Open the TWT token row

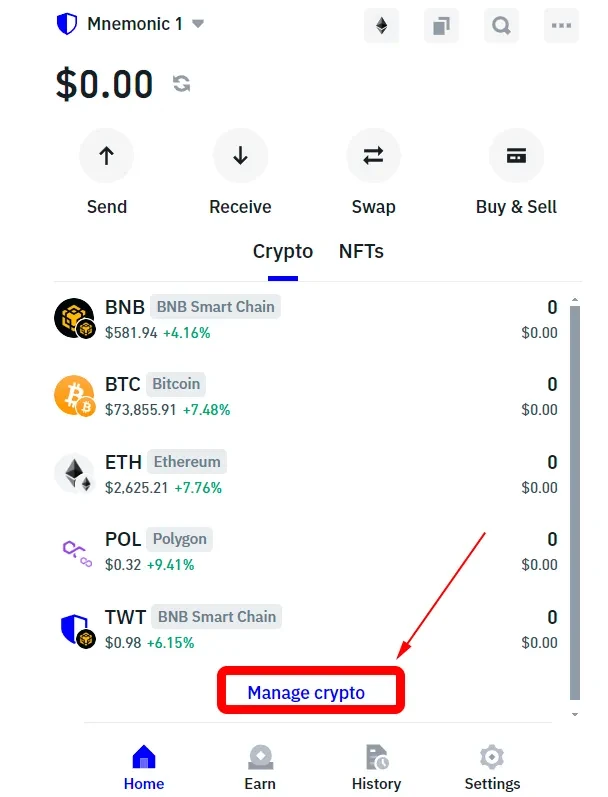(300, 629)
